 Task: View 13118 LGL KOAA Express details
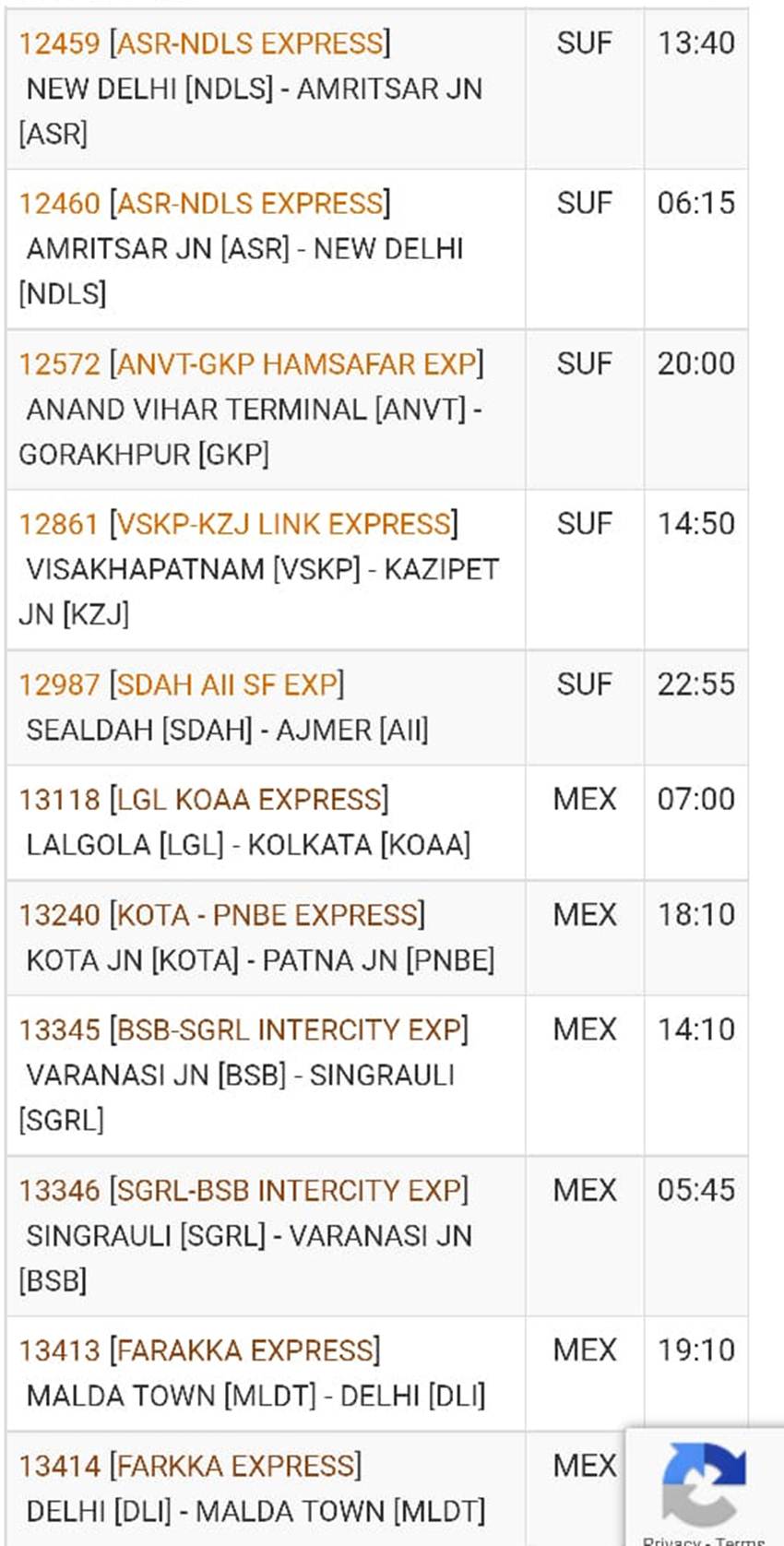(x=204, y=800)
